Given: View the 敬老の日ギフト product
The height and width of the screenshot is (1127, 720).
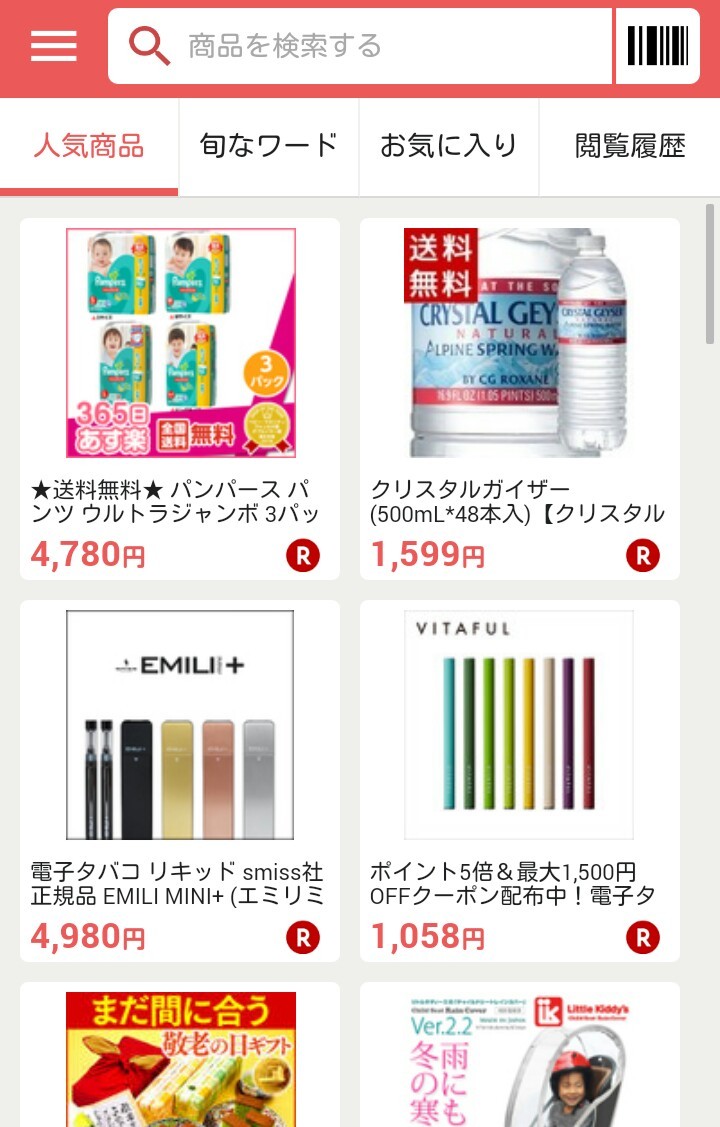Looking at the screenshot, I should click(180, 1058).
